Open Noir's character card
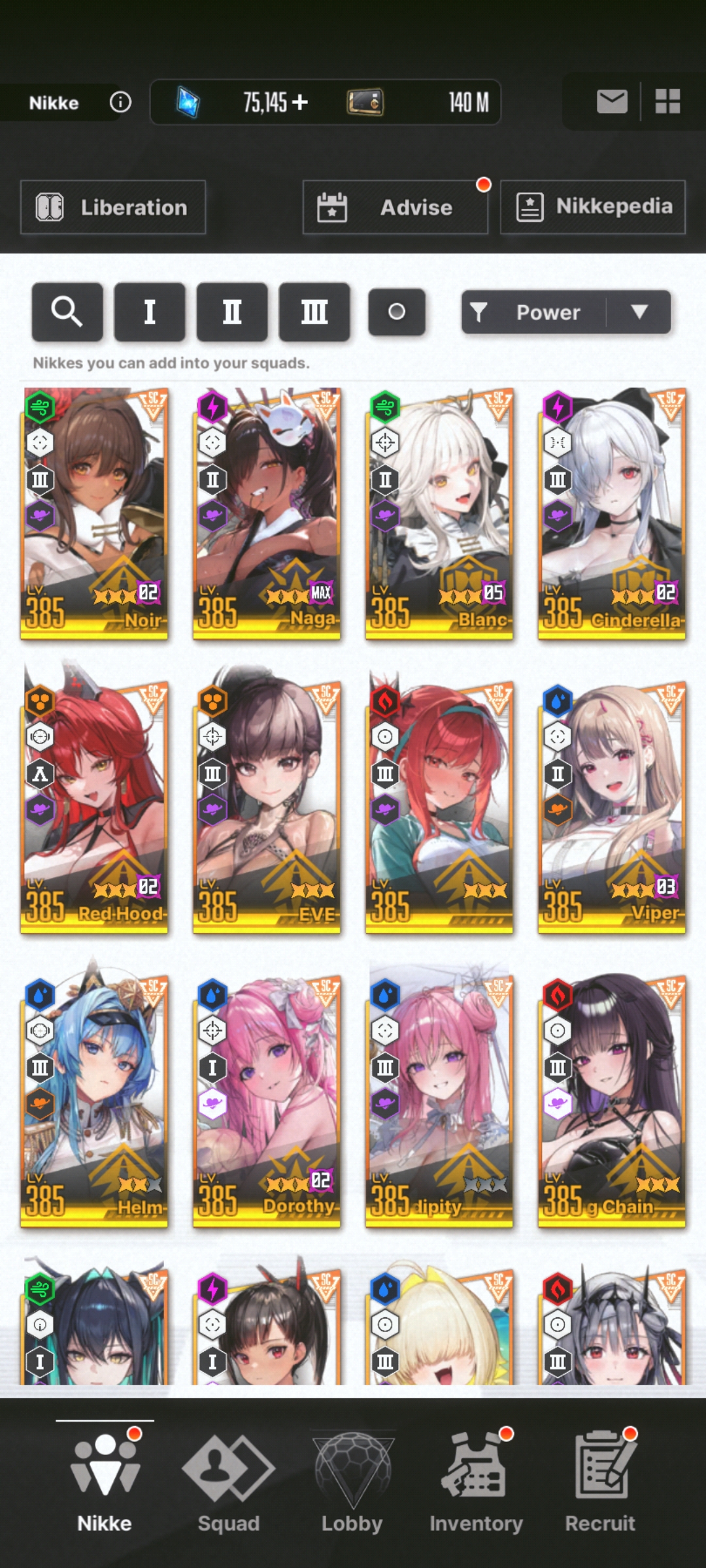 95,514
